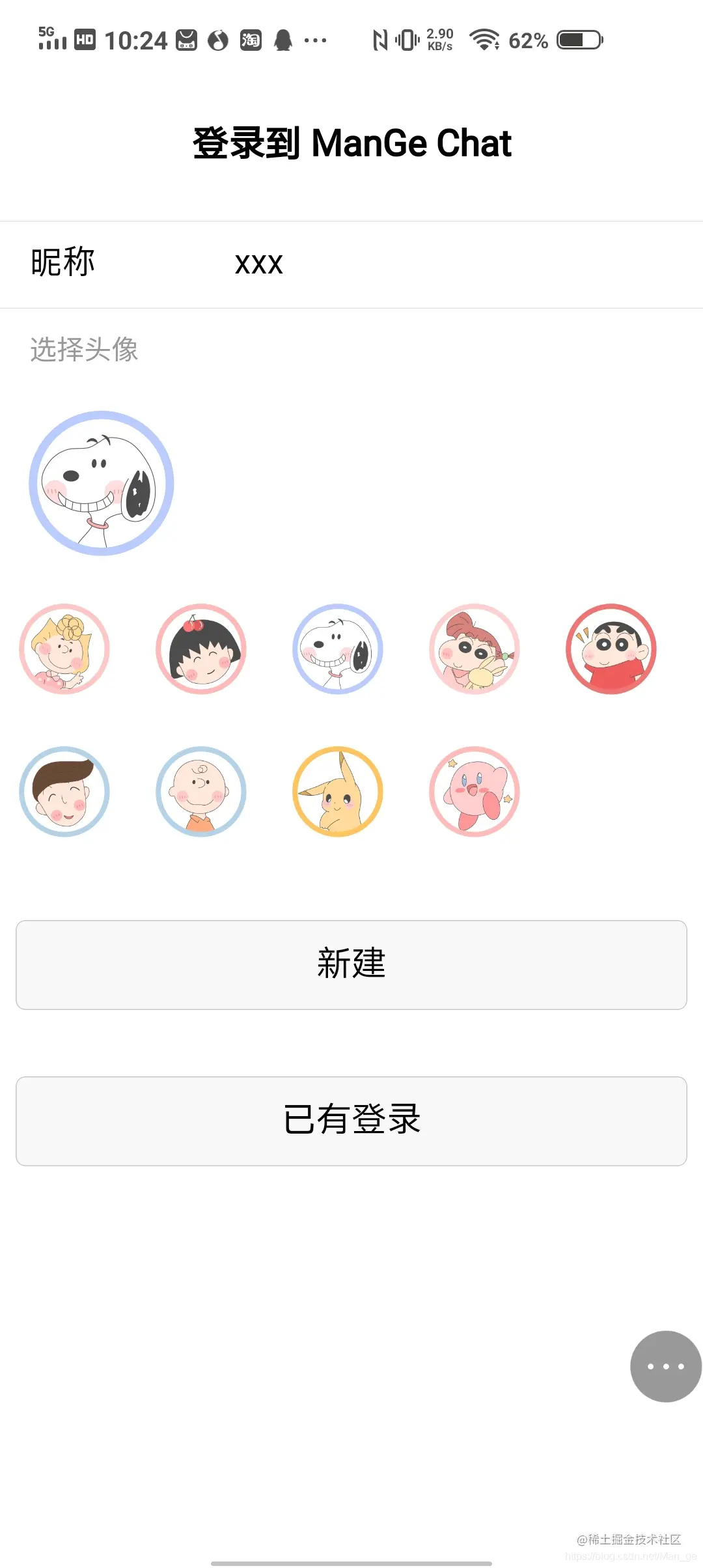Pick the Charlie Brown avatar
Image resolution: width=703 pixels, height=1568 pixels.
coord(200,792)
